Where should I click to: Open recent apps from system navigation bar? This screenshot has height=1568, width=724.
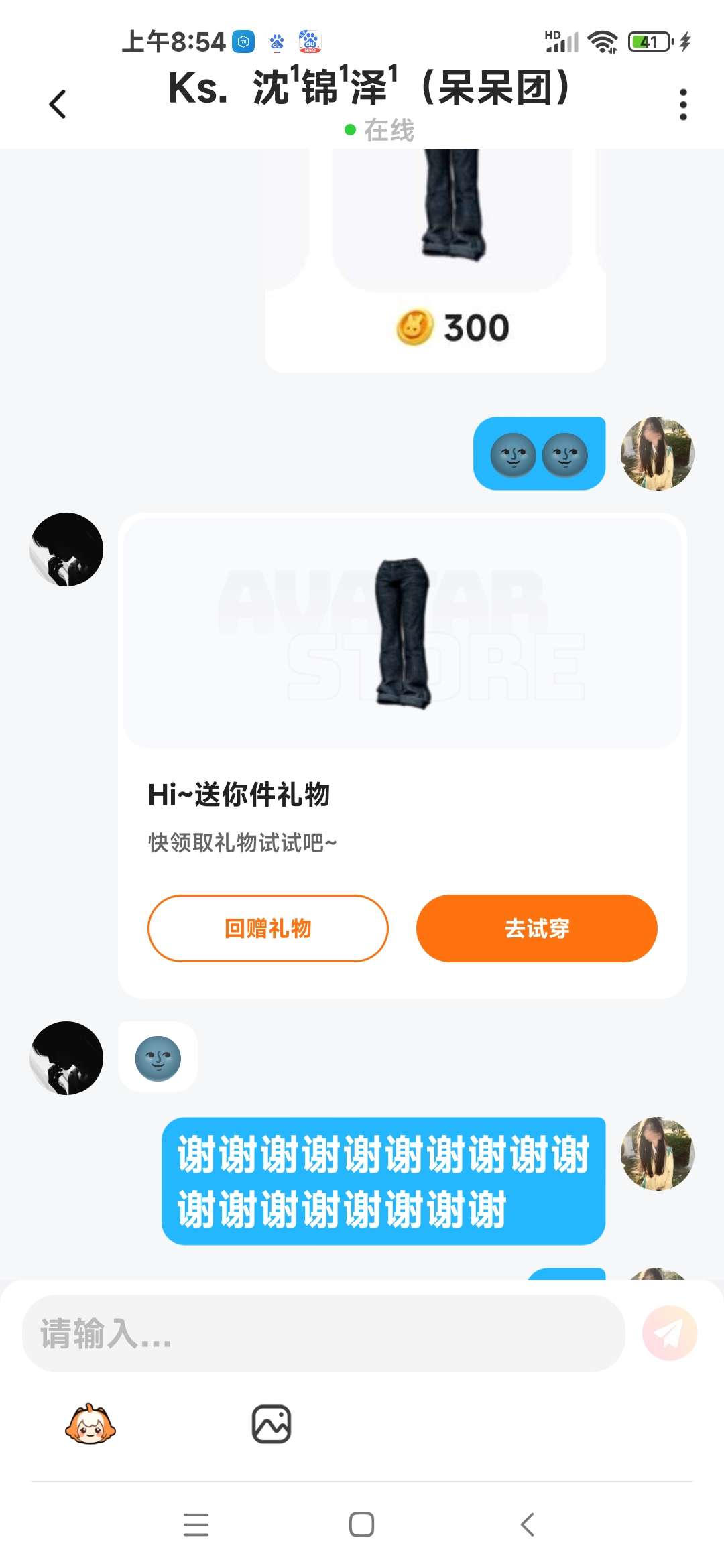pyautogui.click(x=196, y=1524)
